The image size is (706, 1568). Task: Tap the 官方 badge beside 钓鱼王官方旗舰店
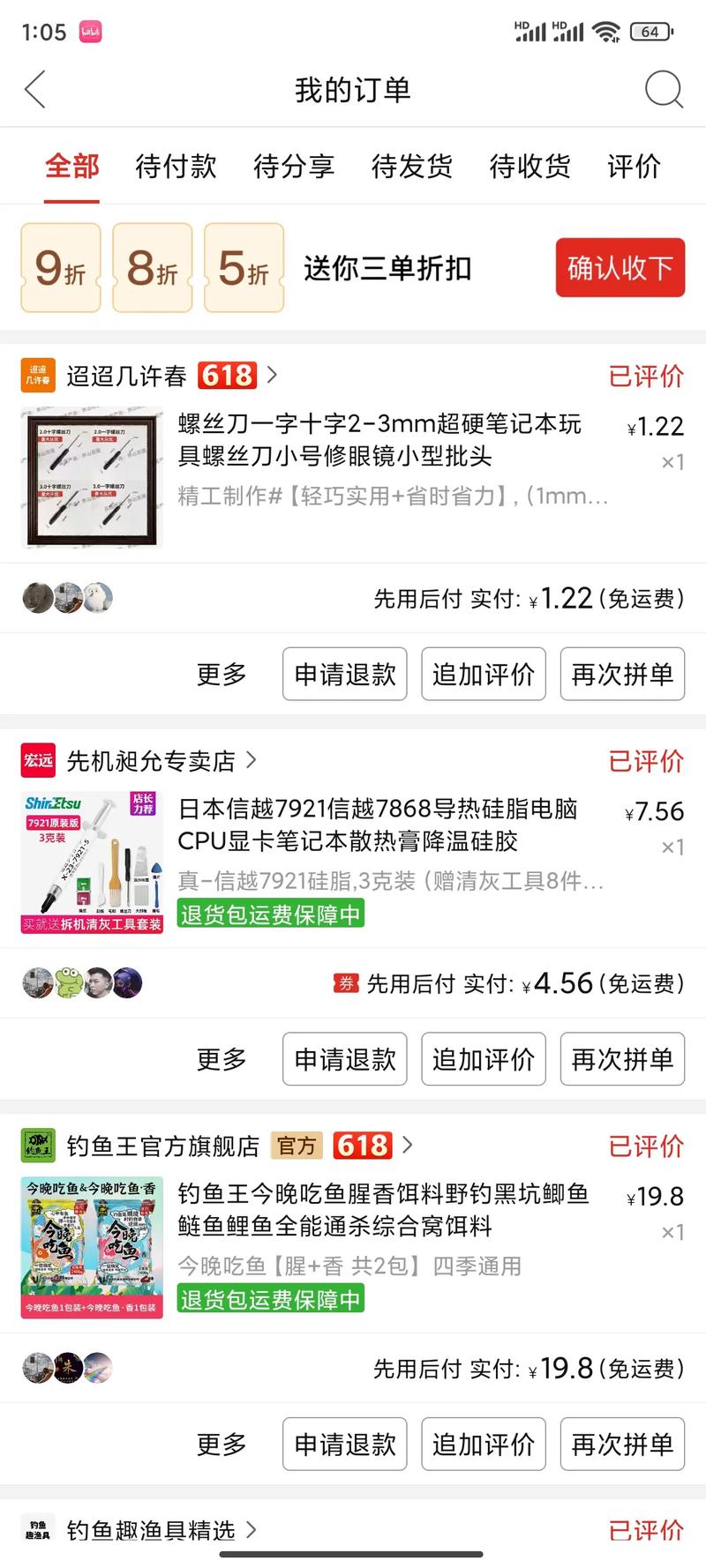click(x=297, y=1146)
